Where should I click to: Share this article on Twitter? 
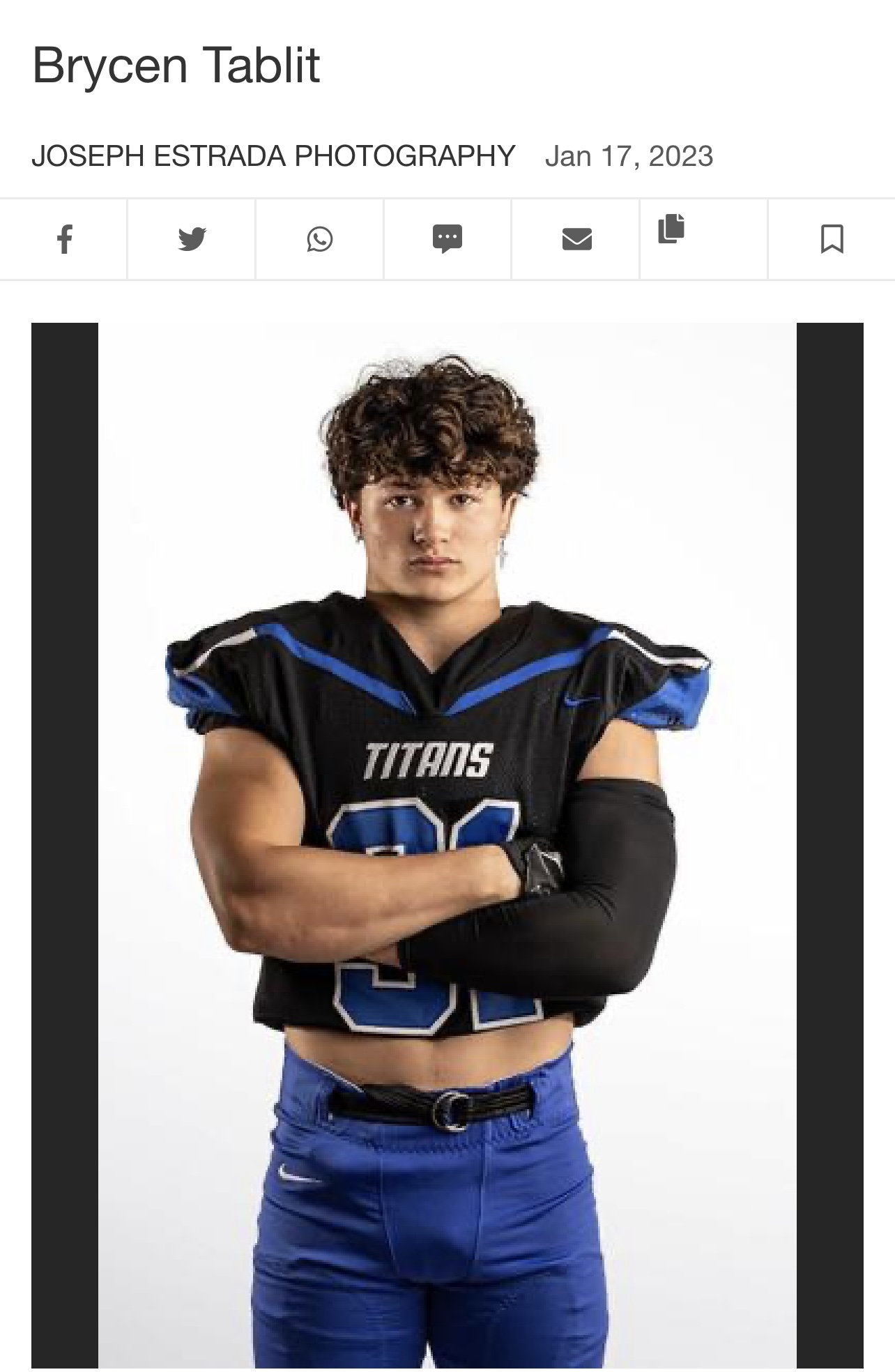(192, 239)
